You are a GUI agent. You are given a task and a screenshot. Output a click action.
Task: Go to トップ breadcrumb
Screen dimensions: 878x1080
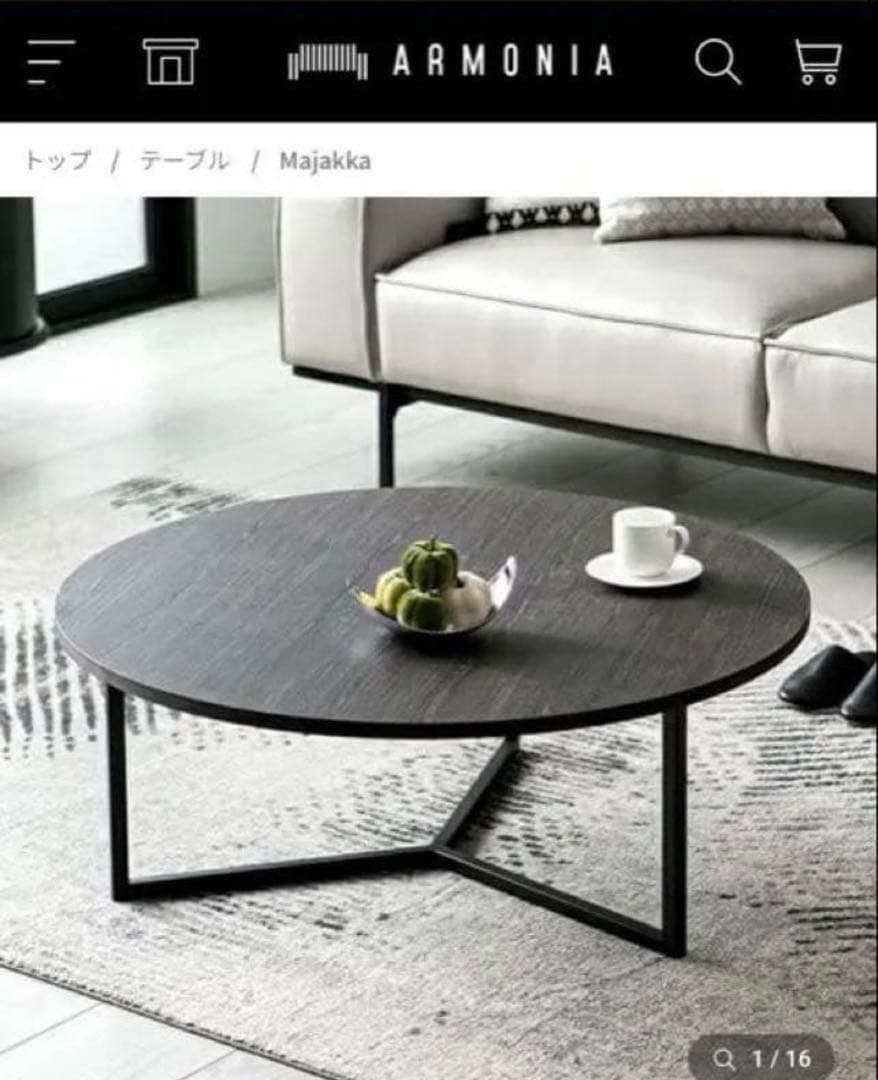coord(57,160)
